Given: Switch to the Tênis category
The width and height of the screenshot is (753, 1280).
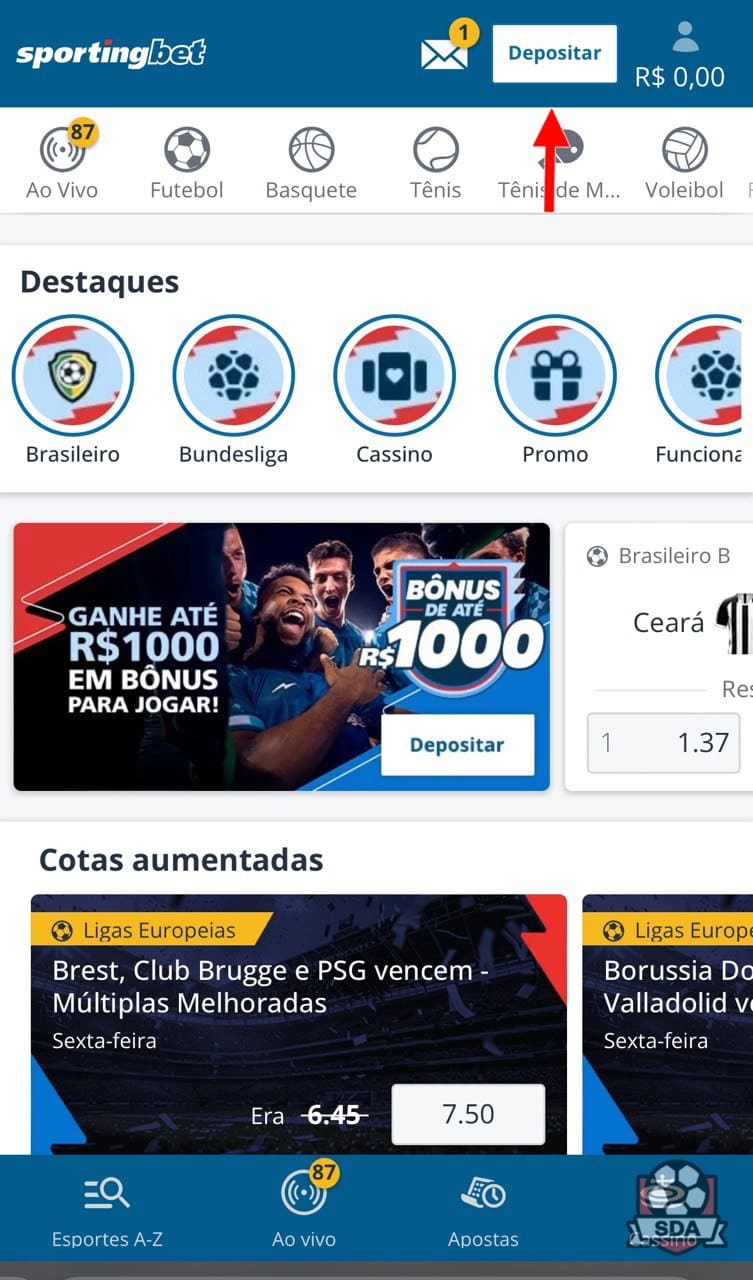Looking at the screenshot, I should (x=435, y=163).
